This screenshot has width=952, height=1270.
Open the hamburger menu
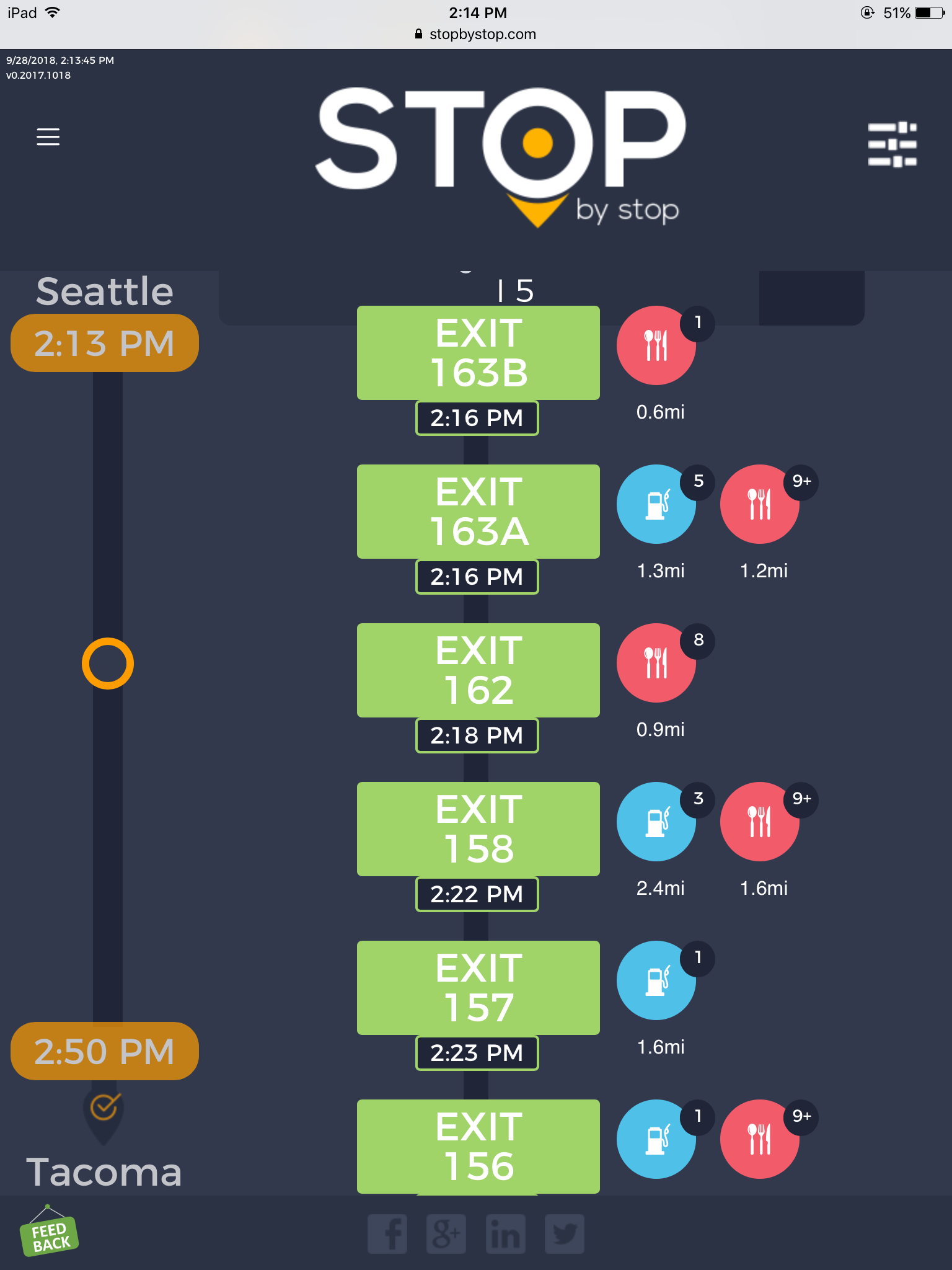[x=48, y=136]
